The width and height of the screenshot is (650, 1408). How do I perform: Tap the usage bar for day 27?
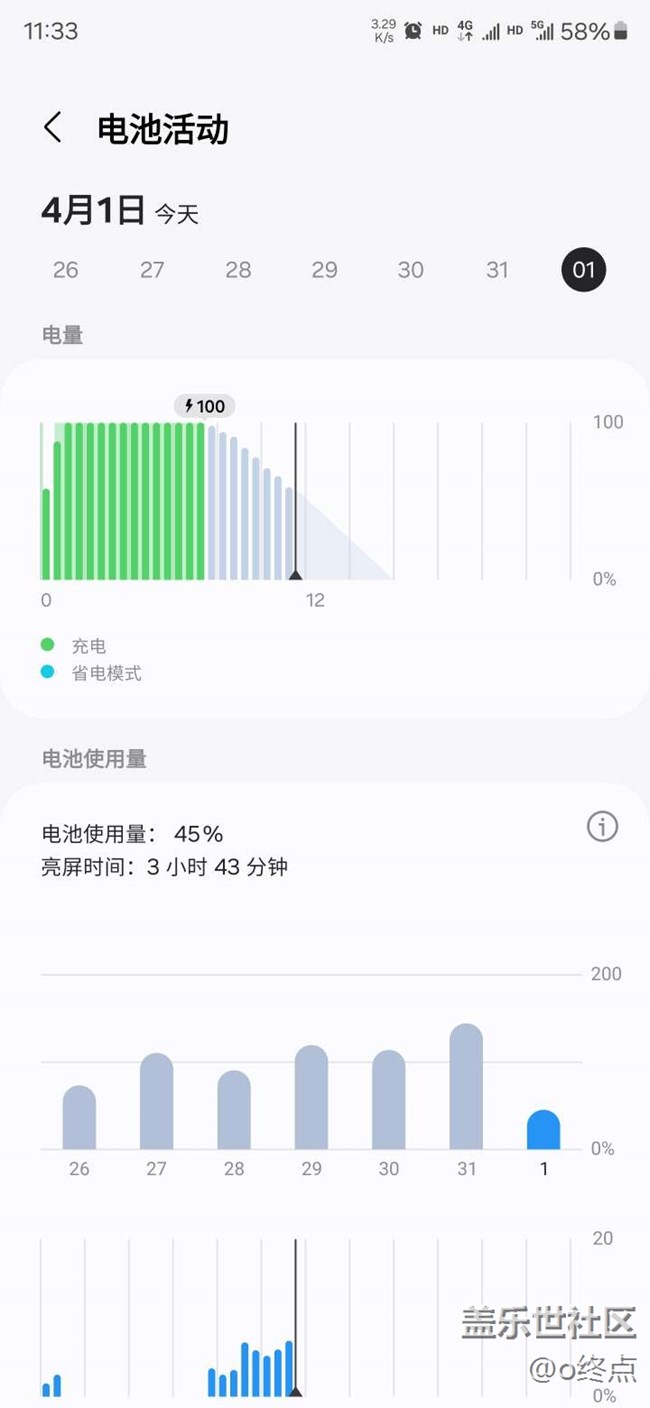pos(157,1102)
